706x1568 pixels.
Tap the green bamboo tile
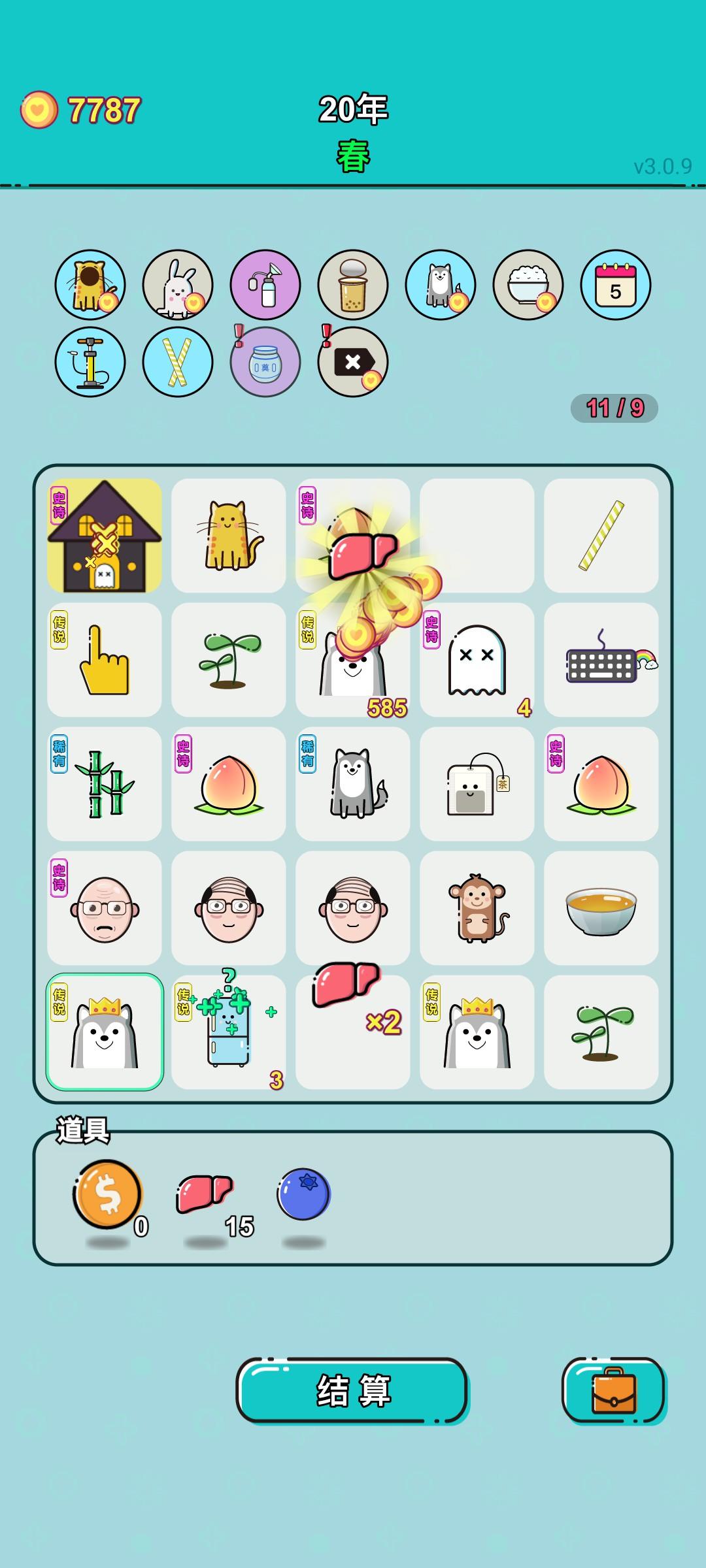coord(105,784)
